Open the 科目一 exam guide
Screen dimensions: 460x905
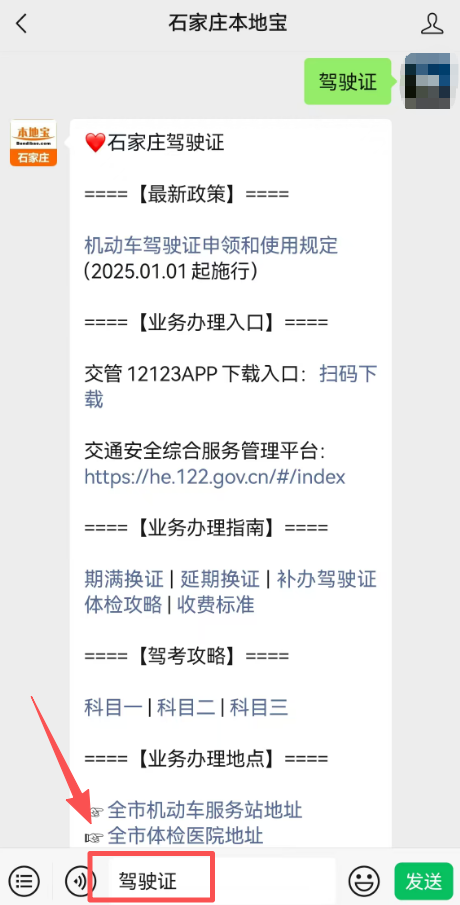[113, 707]
